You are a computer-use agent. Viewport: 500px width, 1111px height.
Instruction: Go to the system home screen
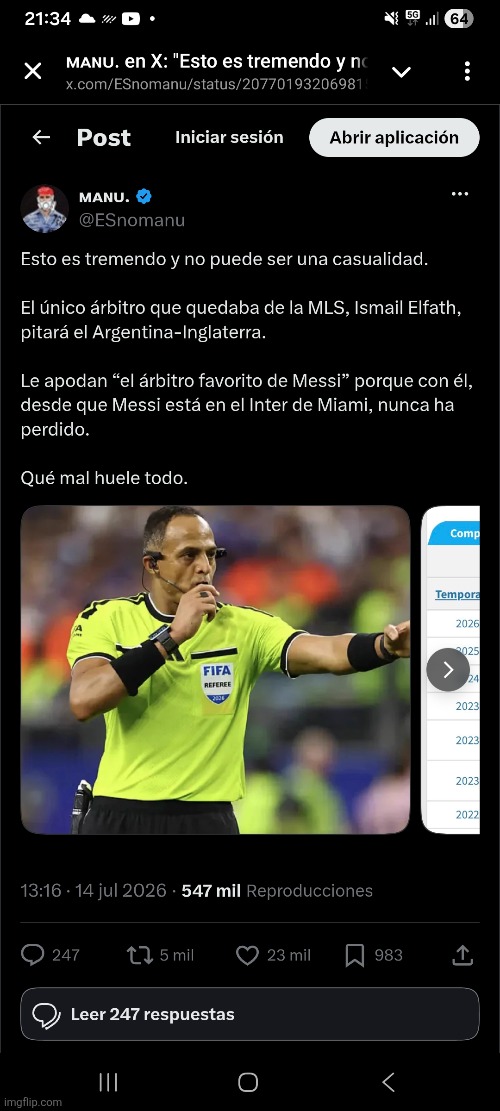248,1082
